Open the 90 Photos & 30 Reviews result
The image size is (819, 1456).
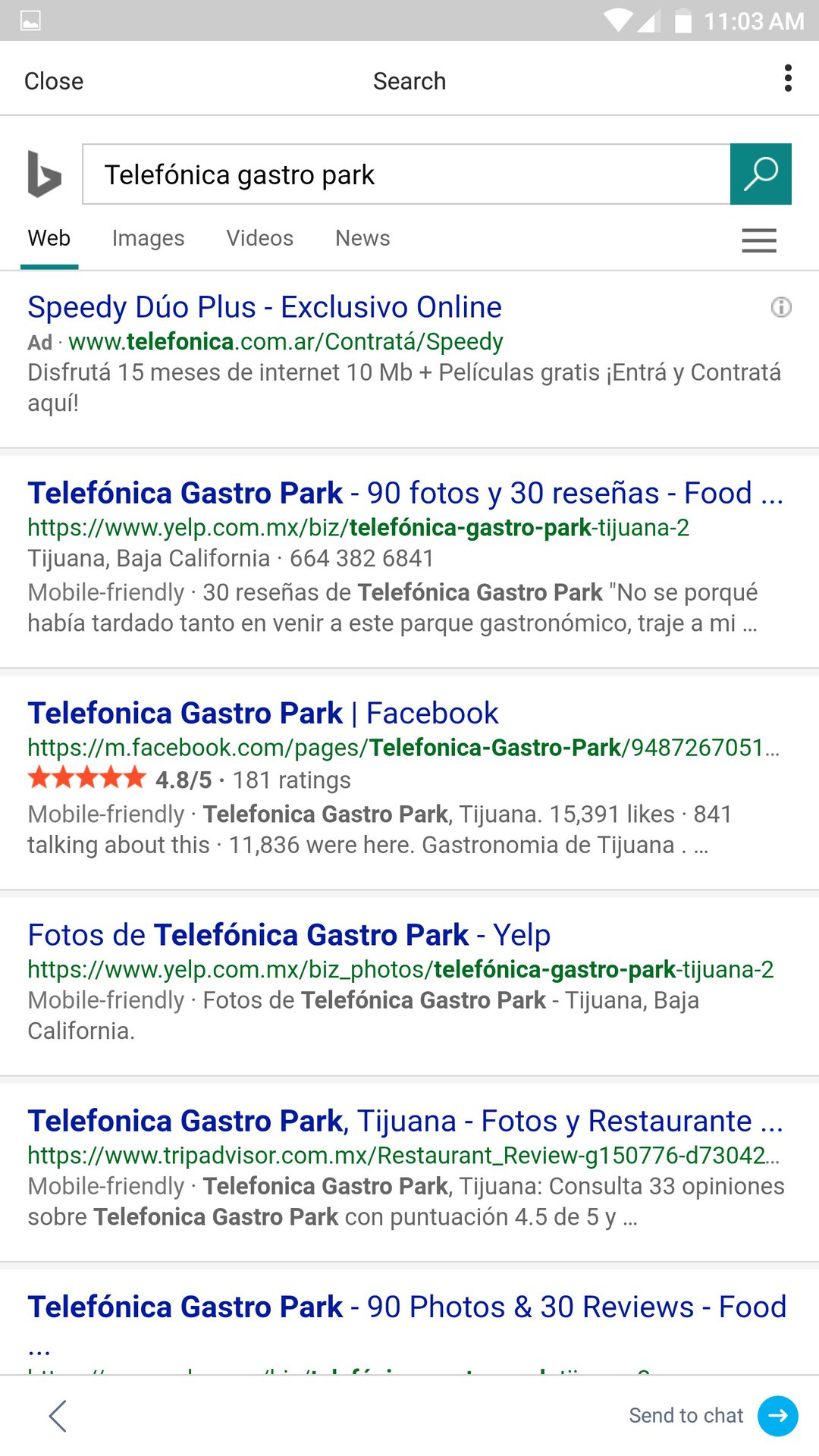[x=406, y=1307]
